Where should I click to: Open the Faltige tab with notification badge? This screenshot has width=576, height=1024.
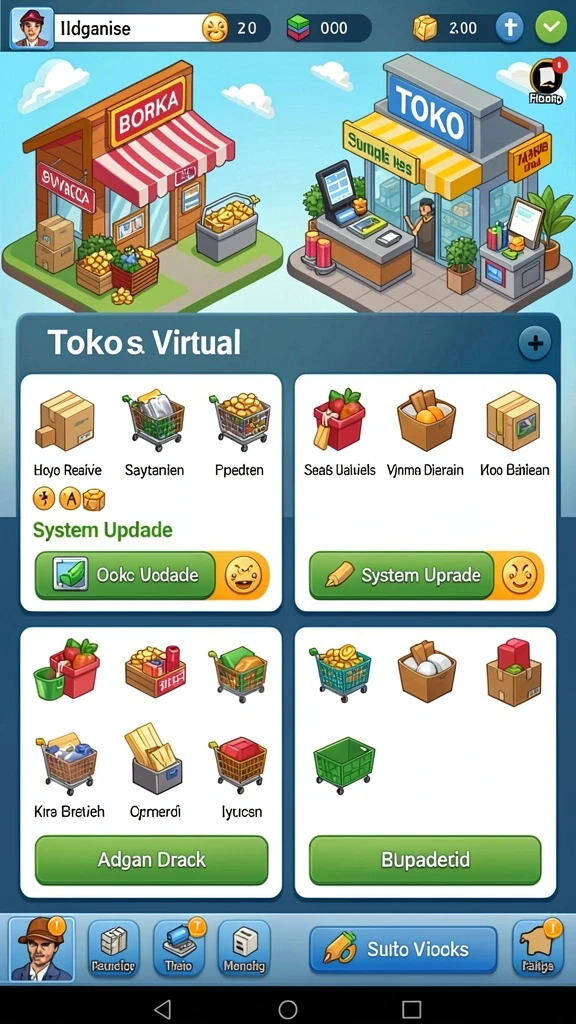(x=537, y=949)
